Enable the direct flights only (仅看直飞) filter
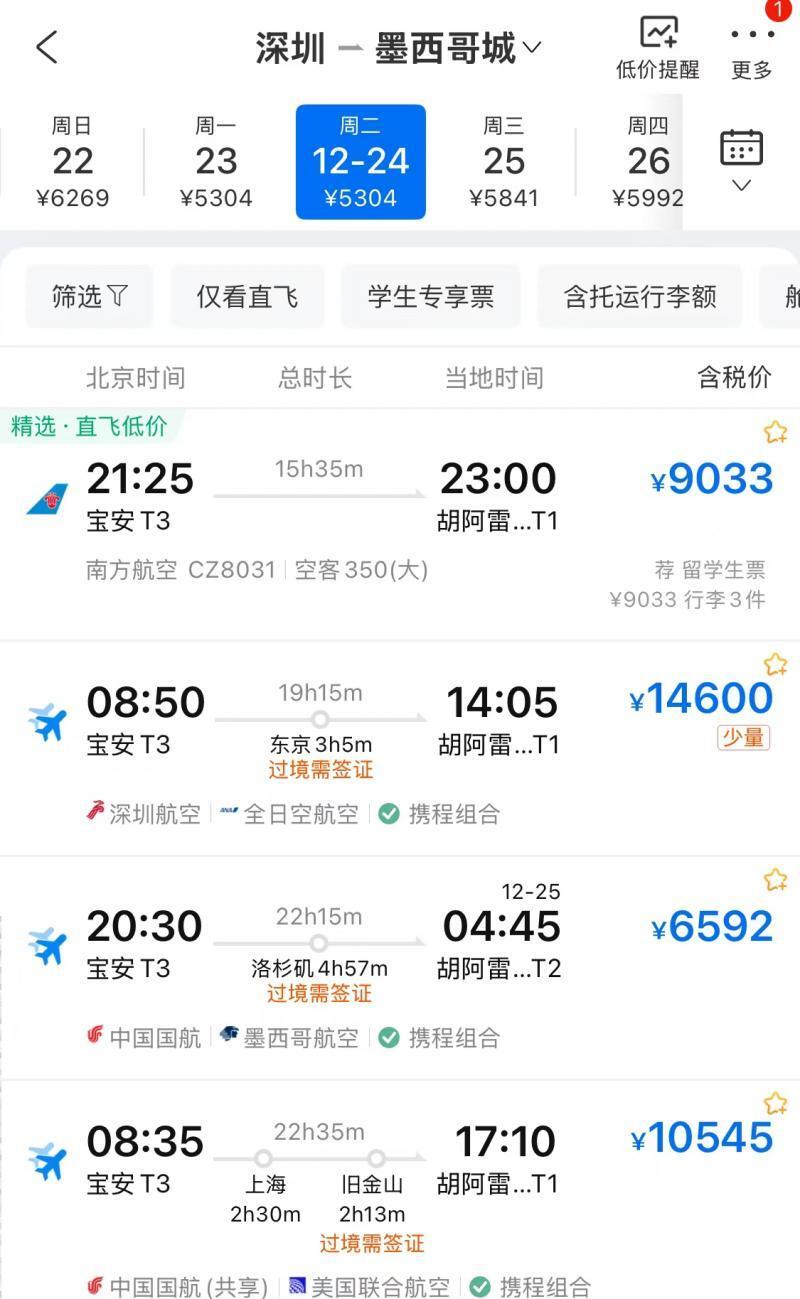This screenshot has width=800, height=1299. (x=247, y=296)
